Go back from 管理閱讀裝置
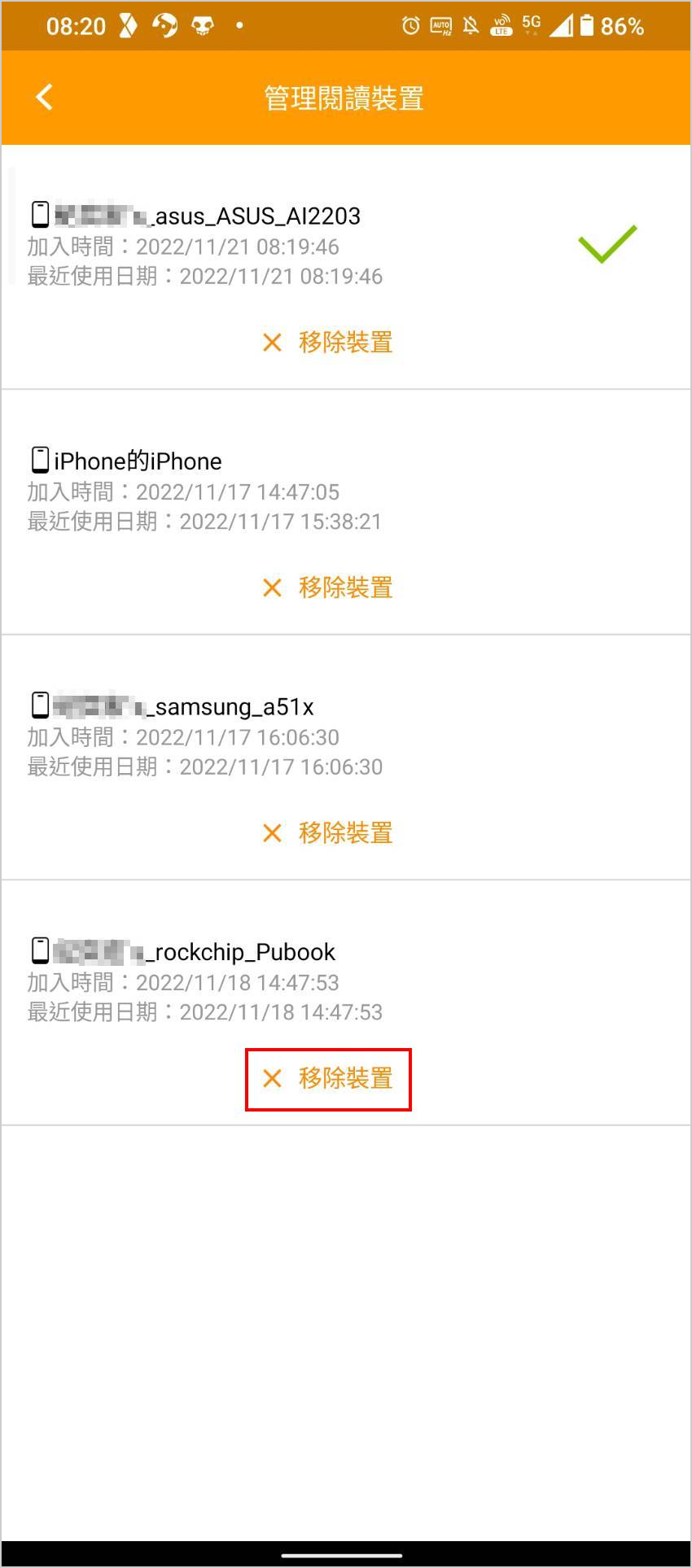 (x=45, y=98)
